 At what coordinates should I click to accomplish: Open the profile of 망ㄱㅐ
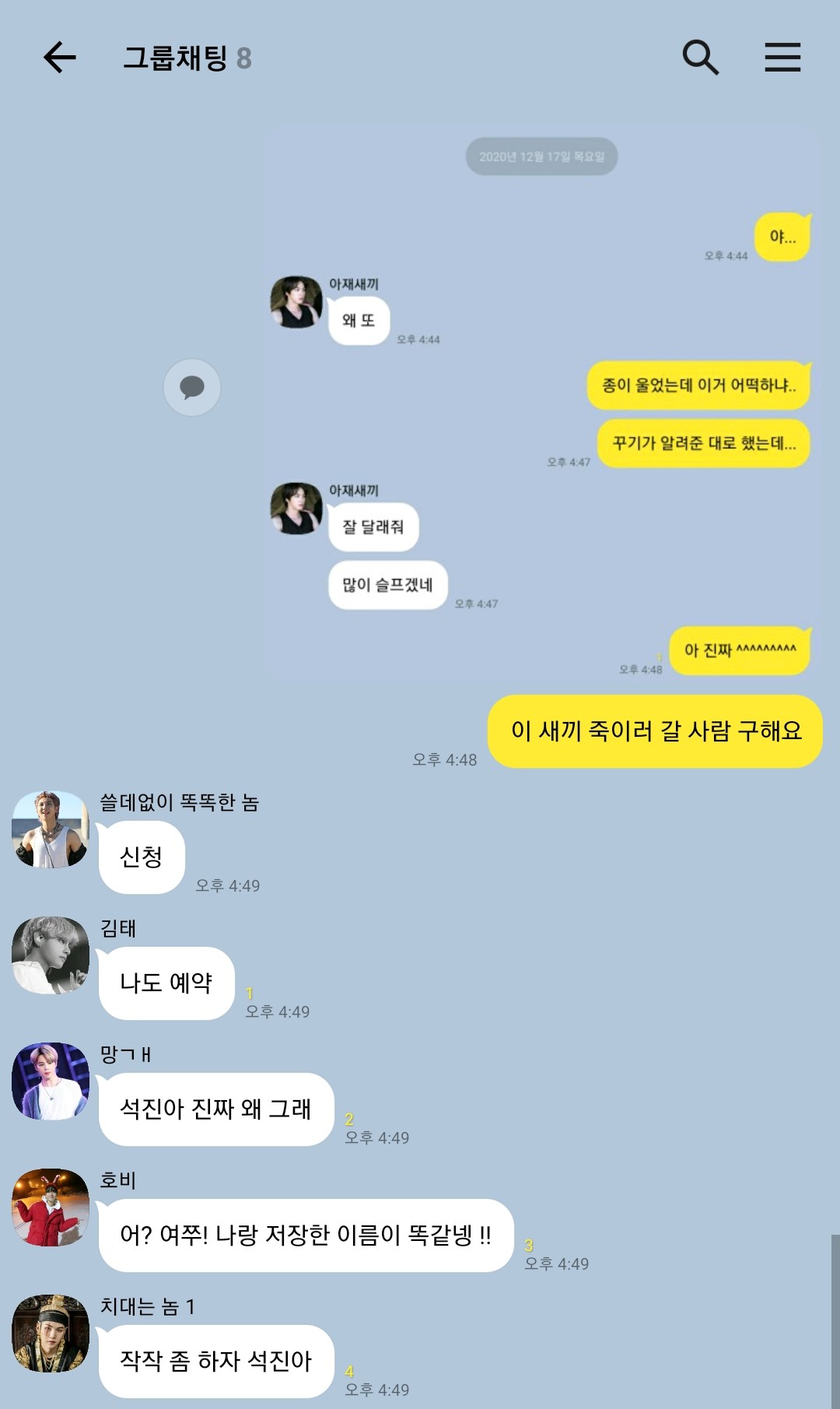pos(51,1081)
